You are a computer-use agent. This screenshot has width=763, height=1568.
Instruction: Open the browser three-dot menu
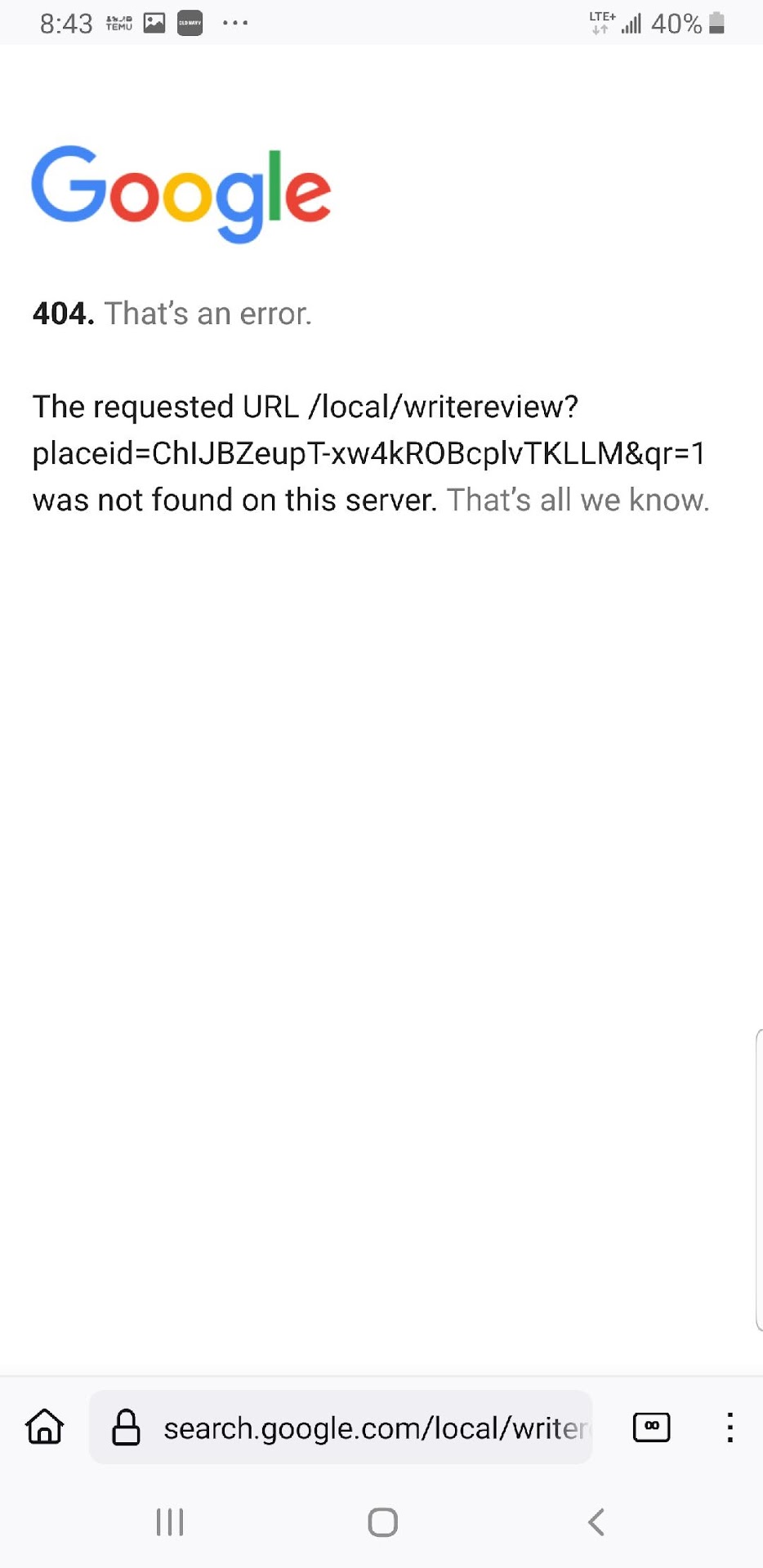click(730, 1428)
